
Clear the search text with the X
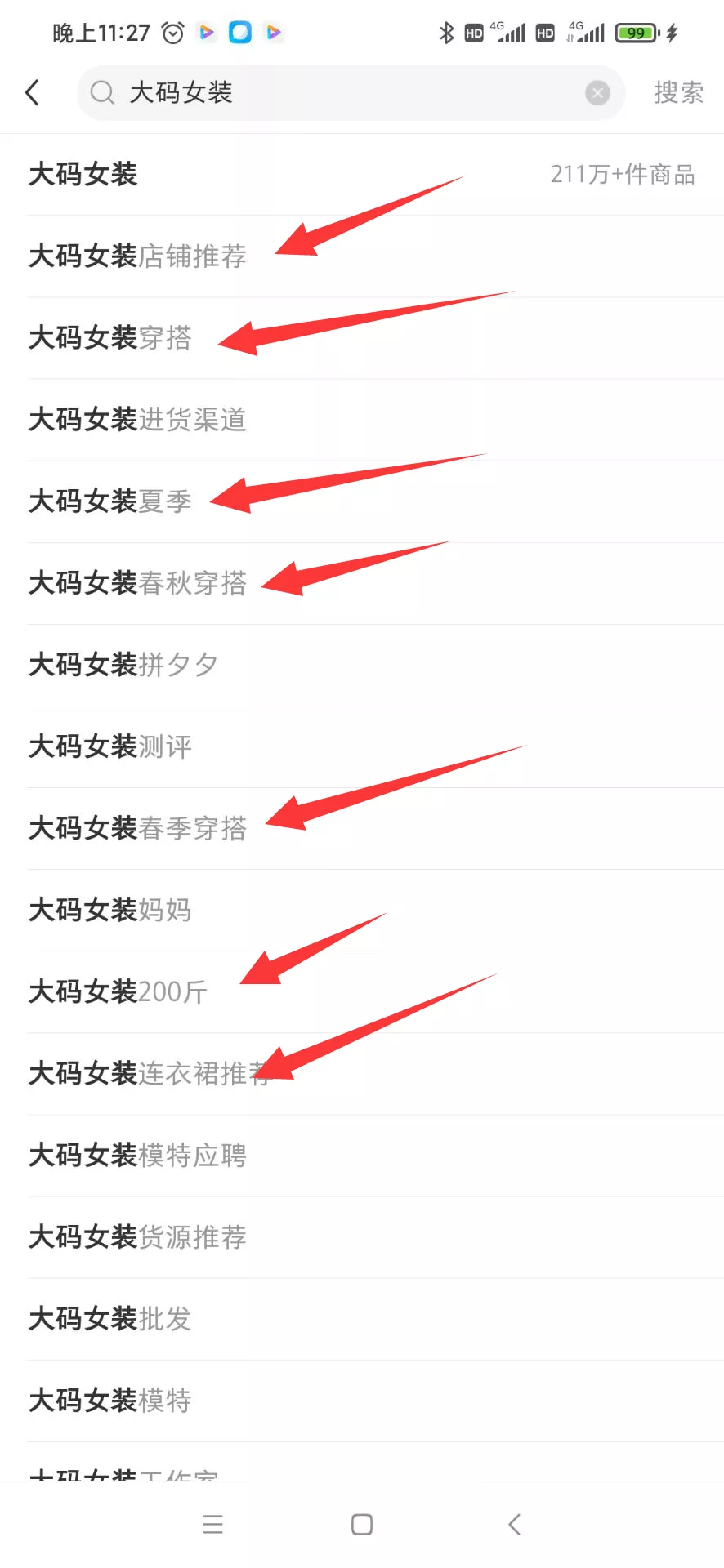(x=597, y=93)
